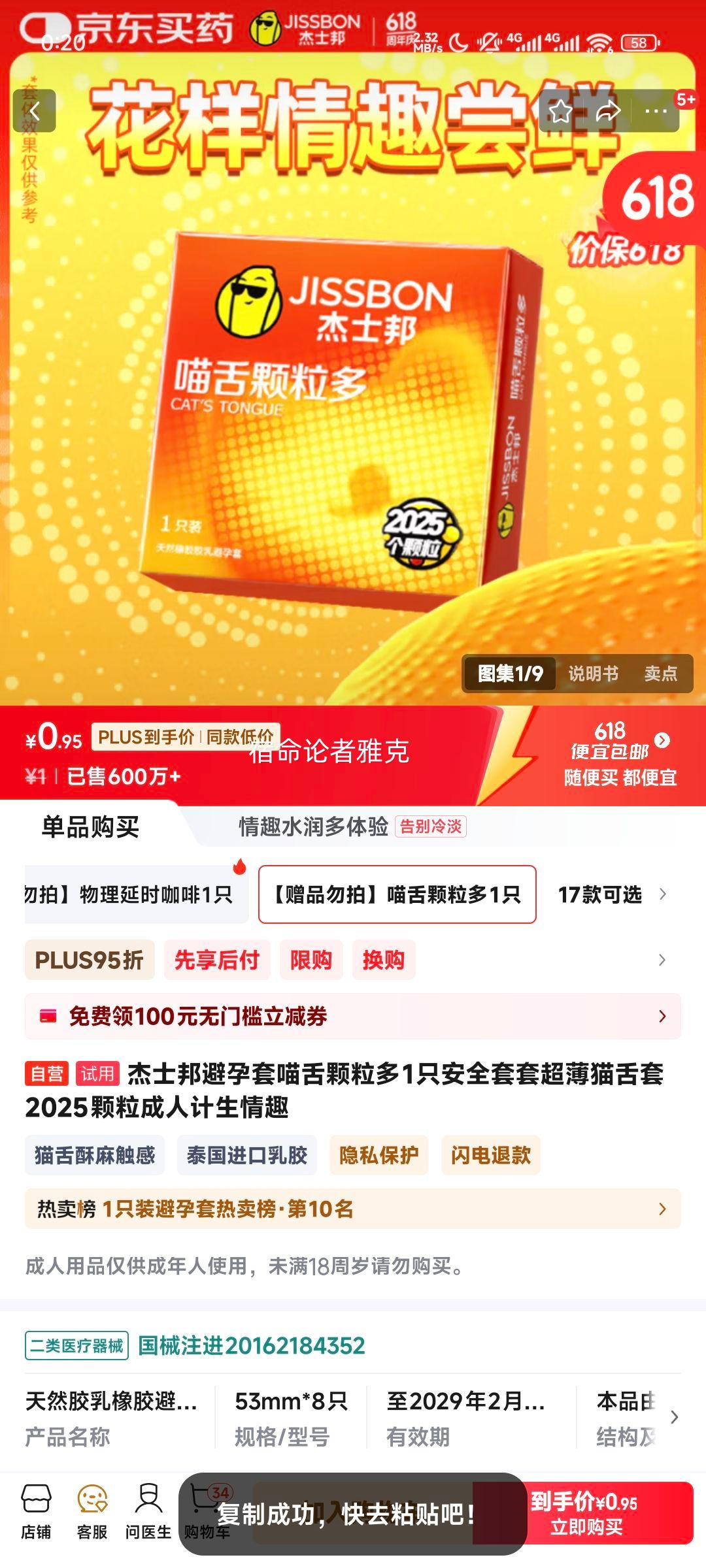Contact 客服 customer service

tap(92, 1511)
